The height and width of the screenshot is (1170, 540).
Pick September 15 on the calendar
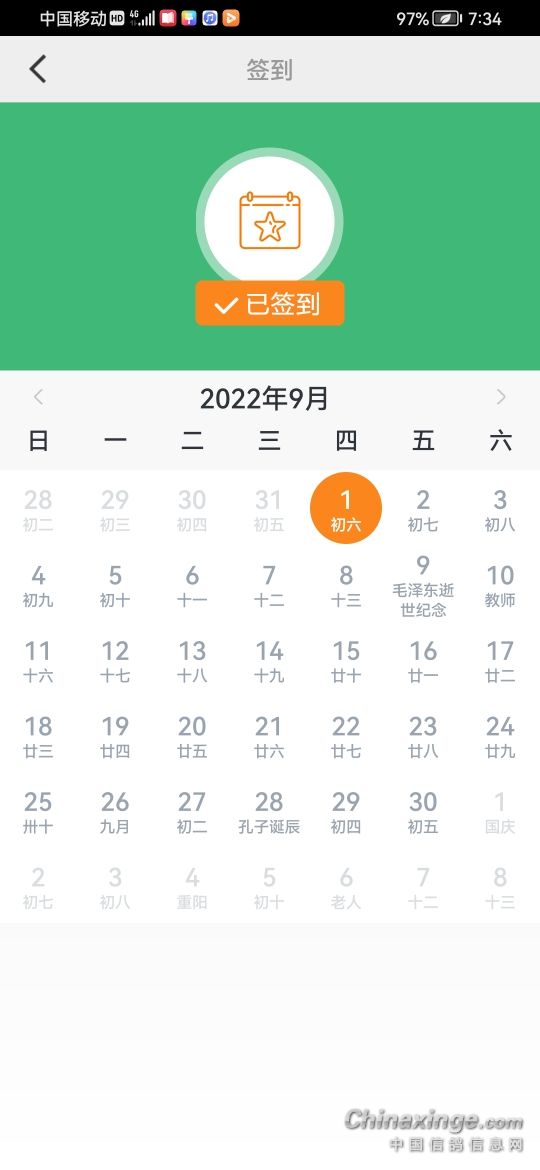click(x=346, y=661)
